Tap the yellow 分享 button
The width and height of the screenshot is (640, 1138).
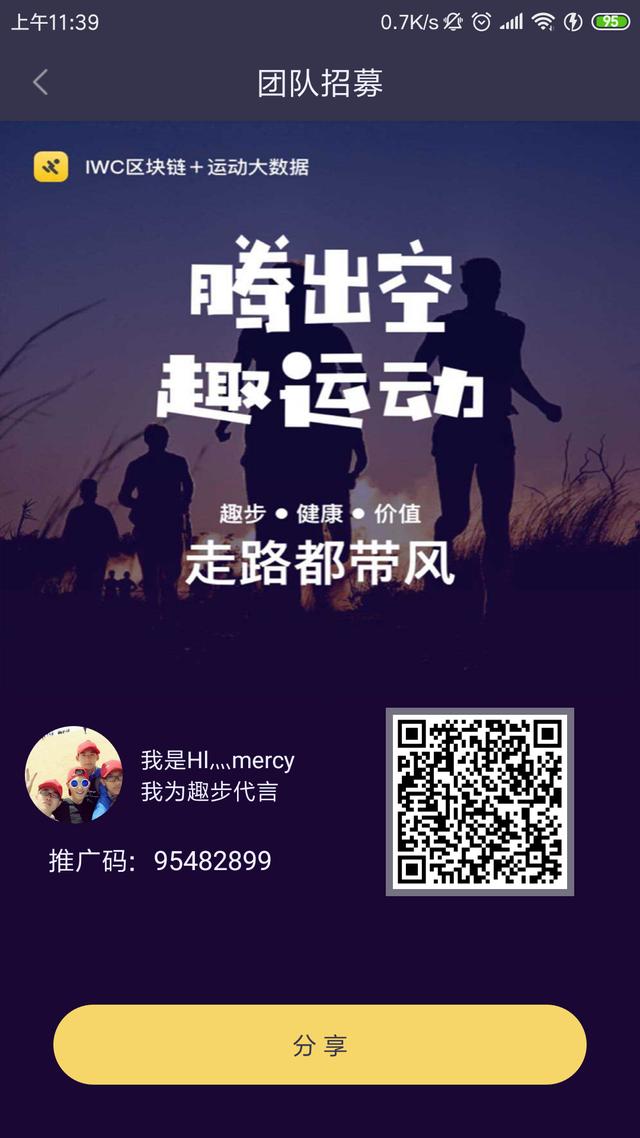[320, 1045]
